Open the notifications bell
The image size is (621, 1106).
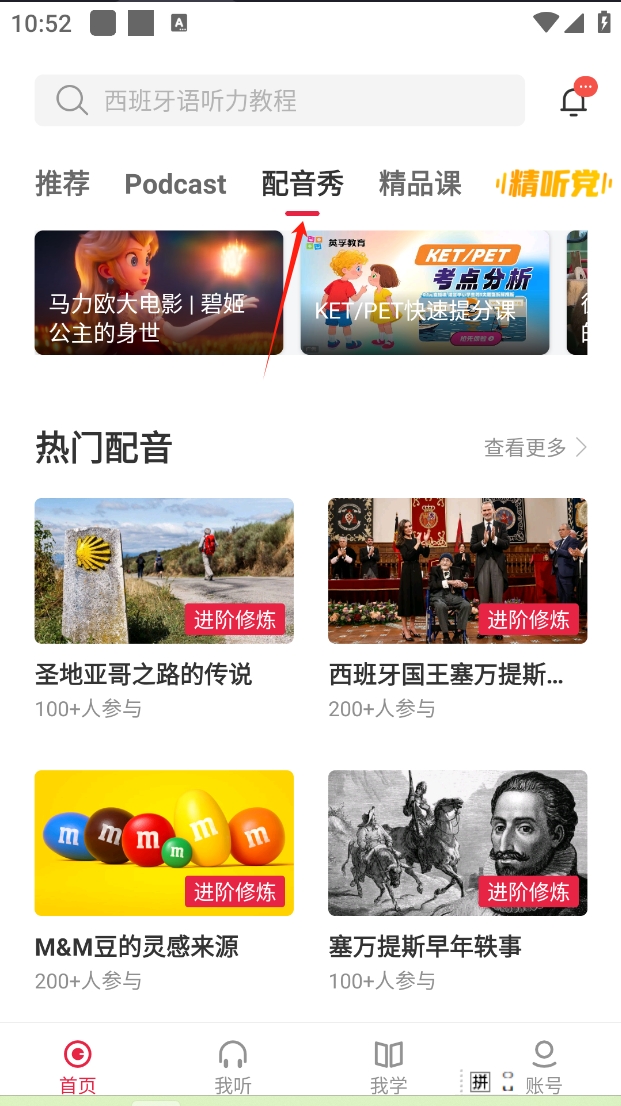[x=574, y=101]
